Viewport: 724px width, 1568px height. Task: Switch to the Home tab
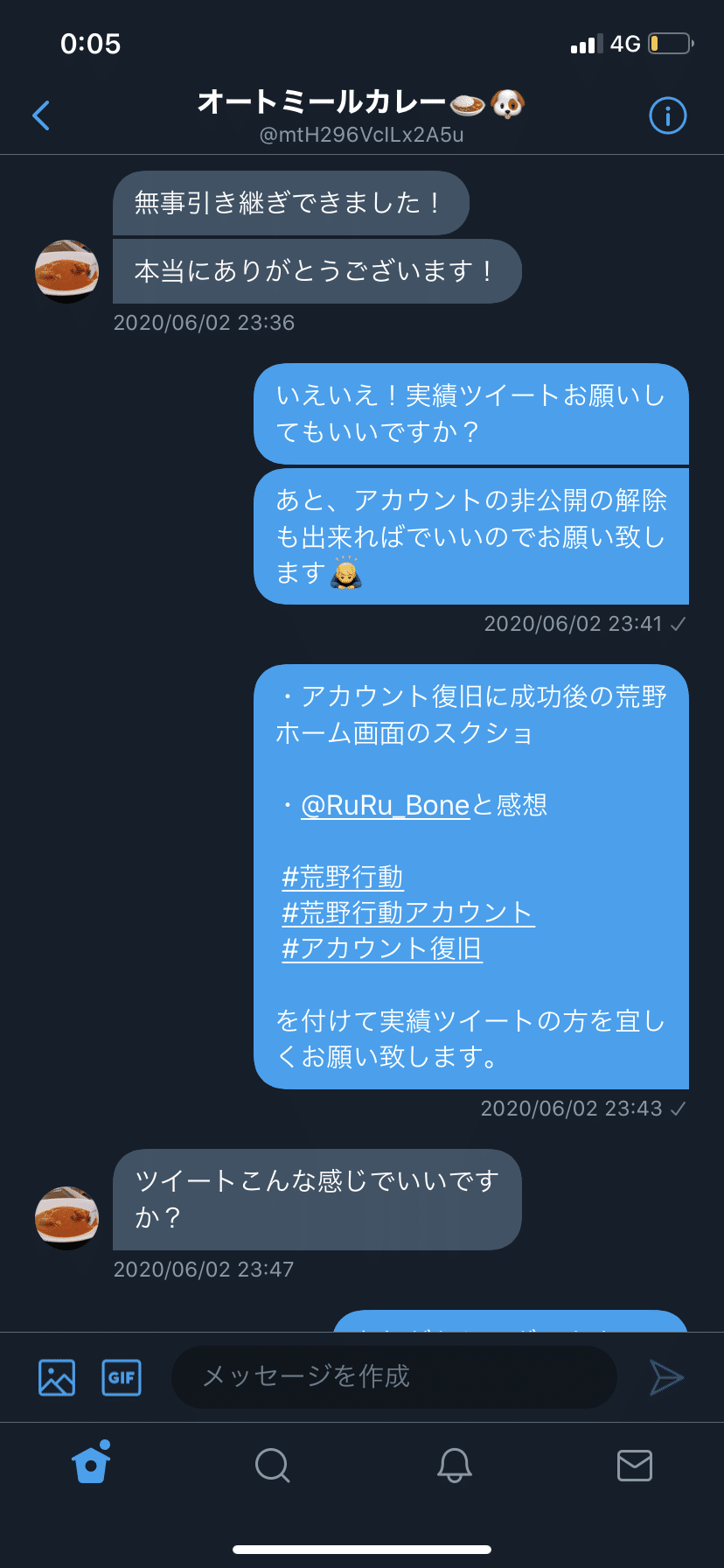(x=91, y=1465)
